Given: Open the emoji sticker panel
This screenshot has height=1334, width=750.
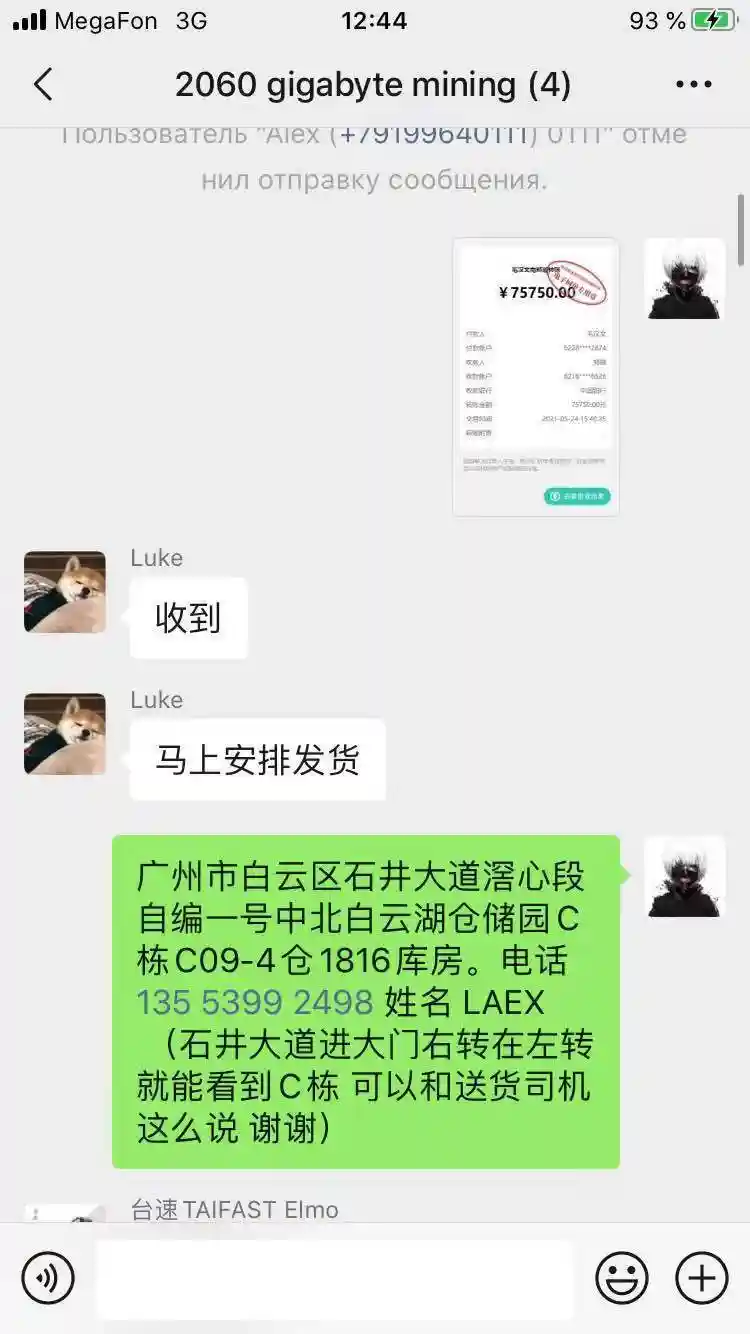Looking at the screenshot, I should coord(622,1278).
